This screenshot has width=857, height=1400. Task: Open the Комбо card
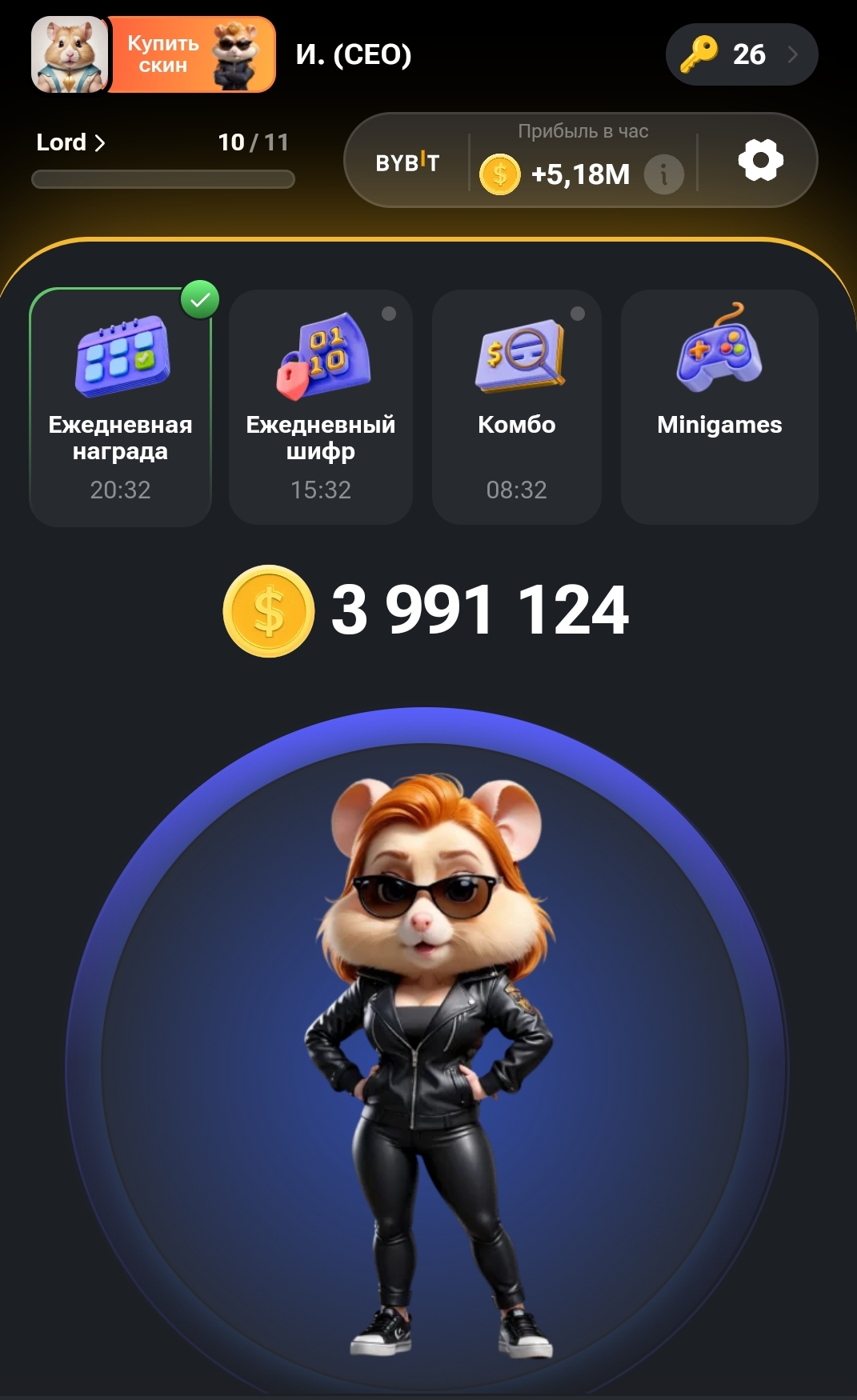pos(517,407)
